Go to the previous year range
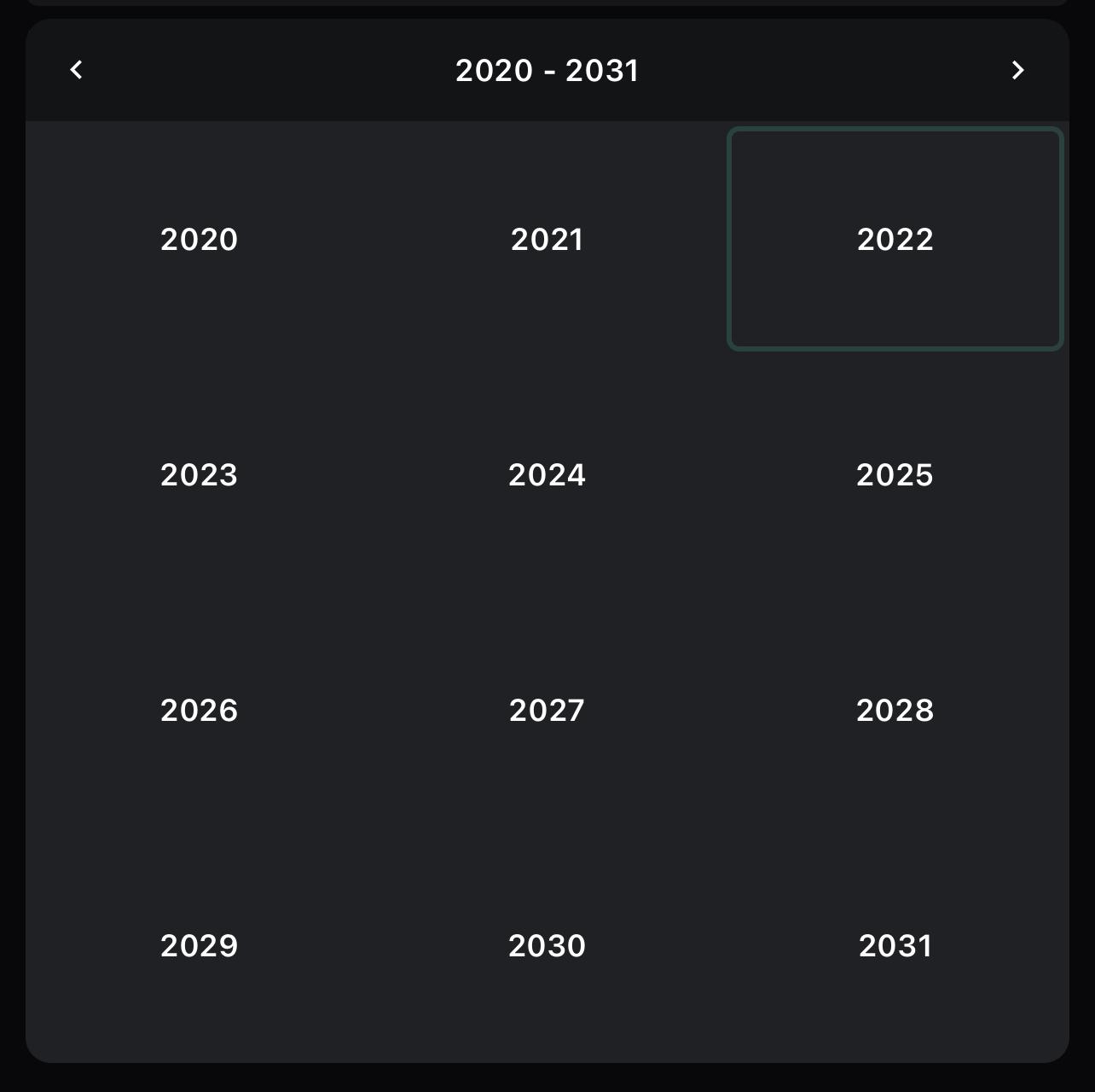 coord(76,70)
